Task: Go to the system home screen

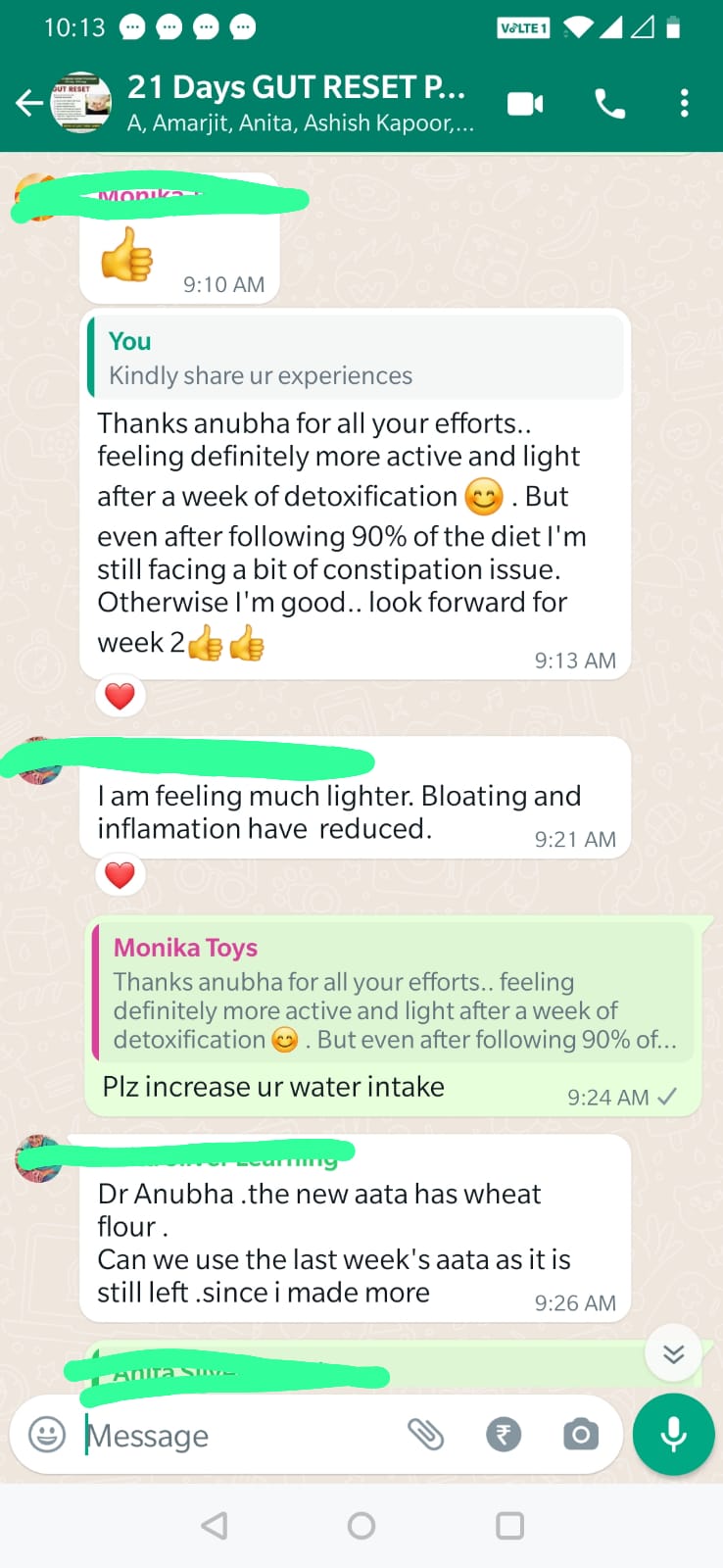Action: (361, 1526)
